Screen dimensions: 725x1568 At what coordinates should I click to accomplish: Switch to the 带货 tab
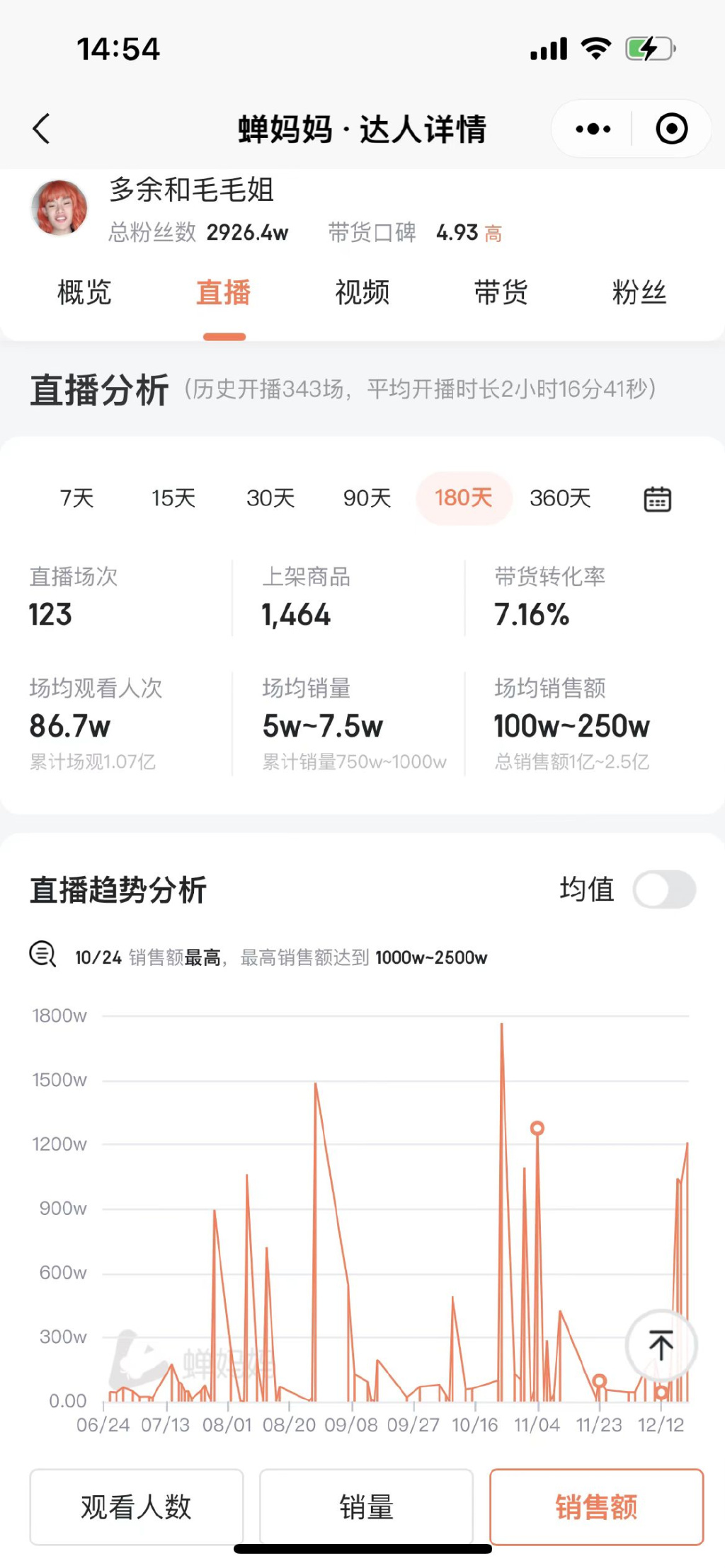click(x=501, y=292)
